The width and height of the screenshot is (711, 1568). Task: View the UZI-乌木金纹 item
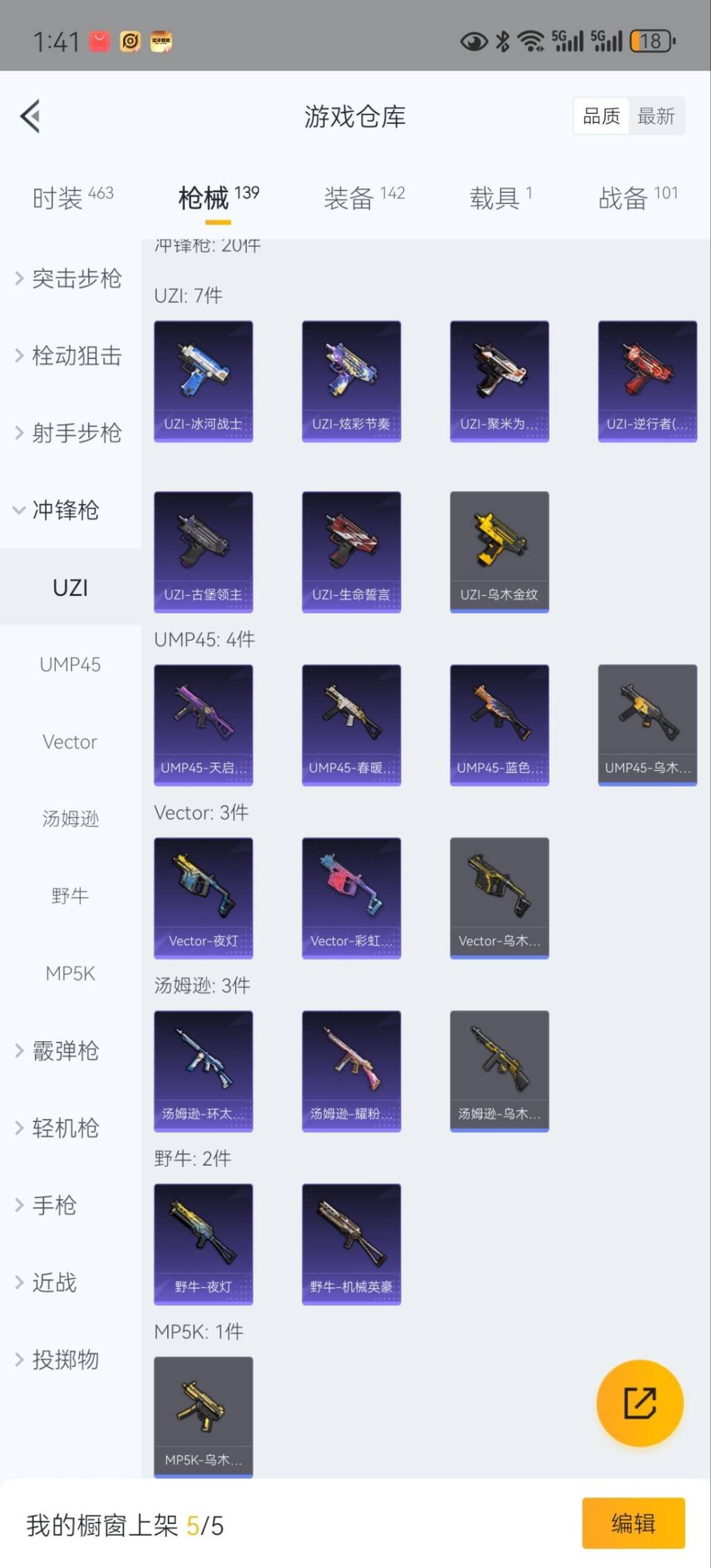(499, 551)
